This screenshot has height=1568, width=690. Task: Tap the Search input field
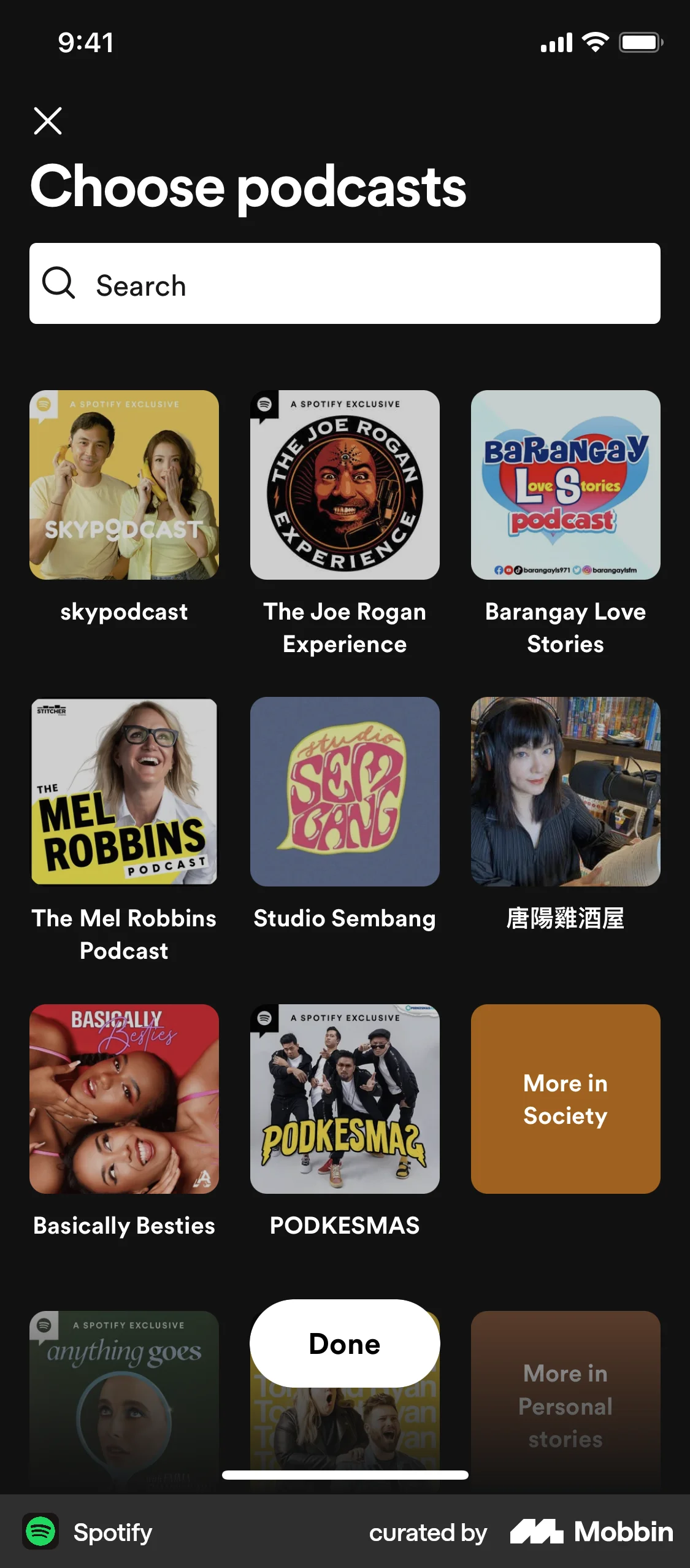tap(345, 284)
